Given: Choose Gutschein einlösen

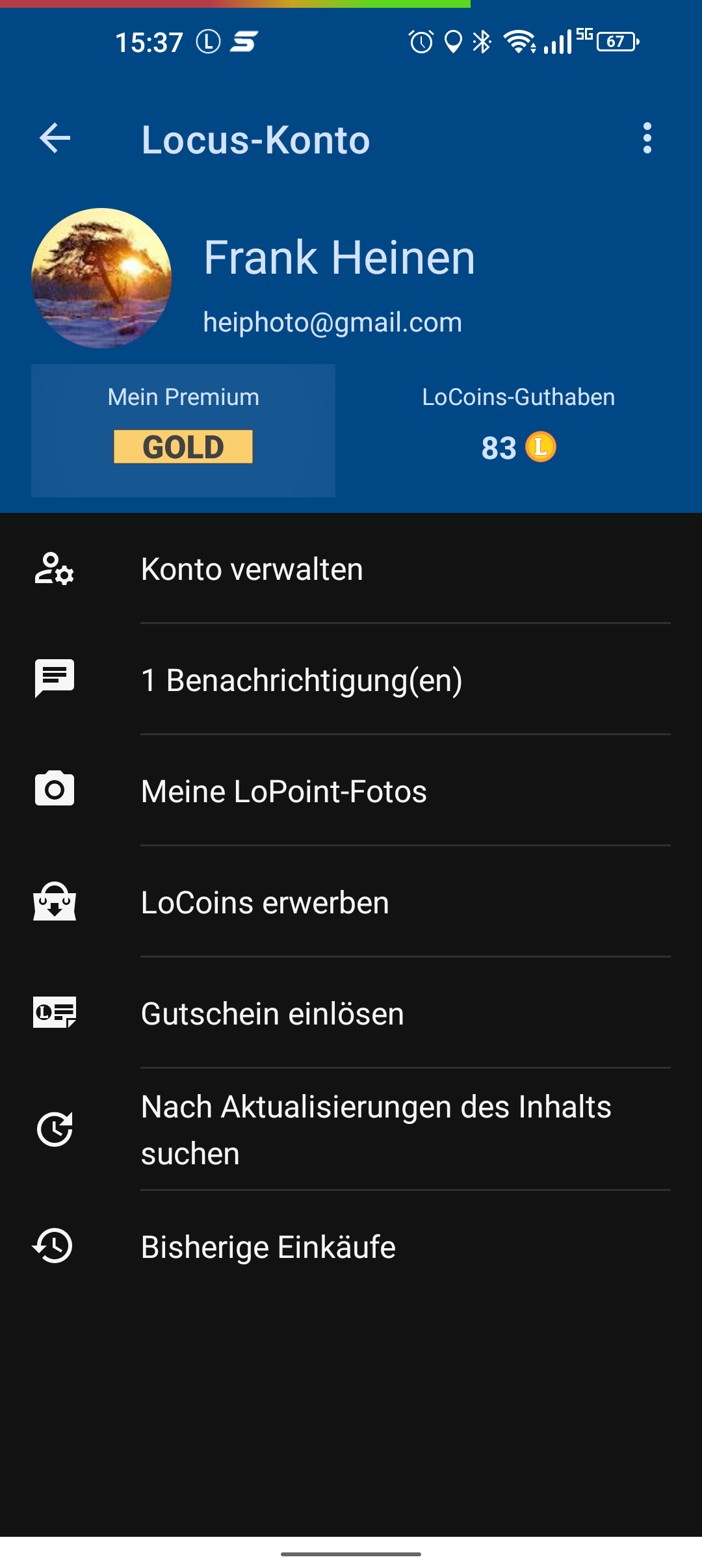Looking at the screenshot, I should coord(351,1013).
